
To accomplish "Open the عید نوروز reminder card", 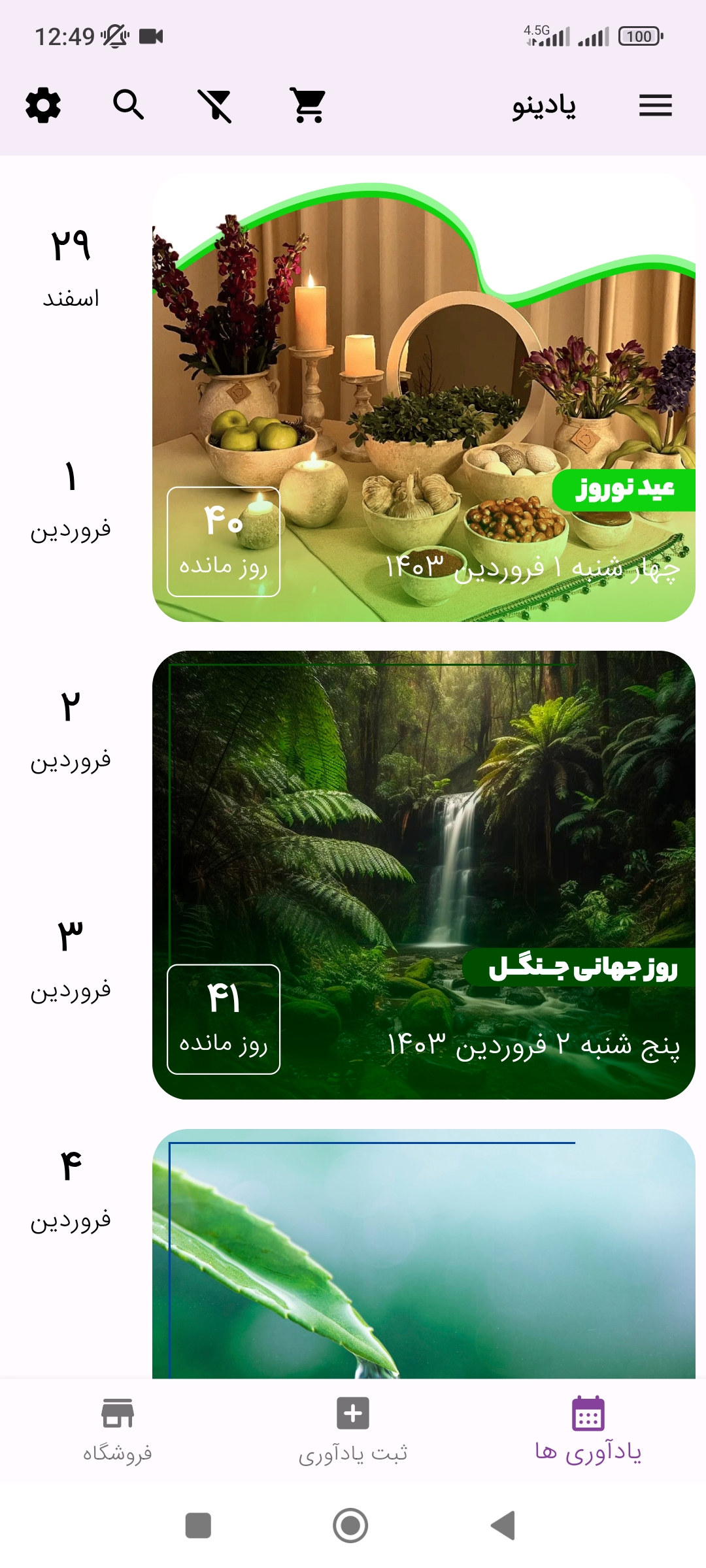I will pos(424,398).
